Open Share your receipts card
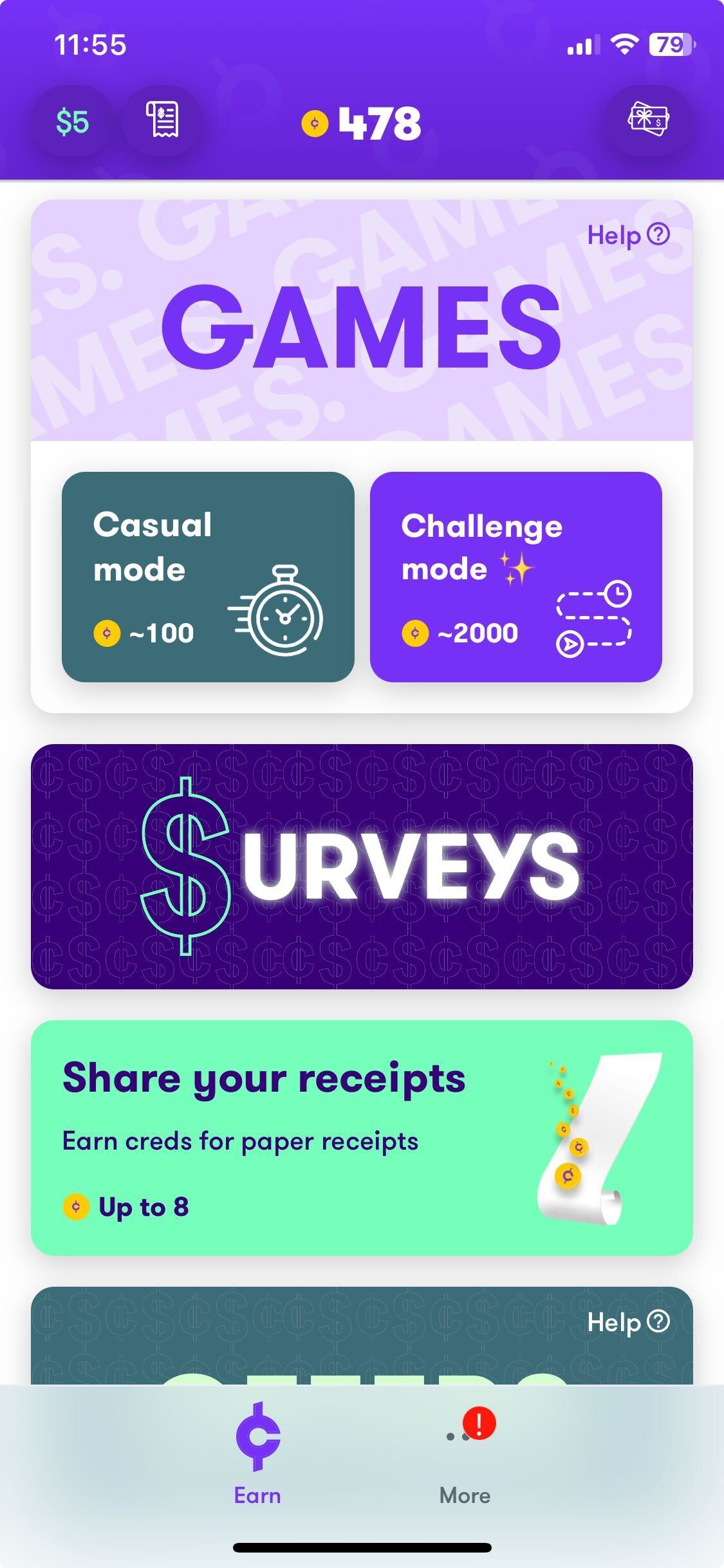Viewport: 724px width, 1568px height. point(362,1138)
